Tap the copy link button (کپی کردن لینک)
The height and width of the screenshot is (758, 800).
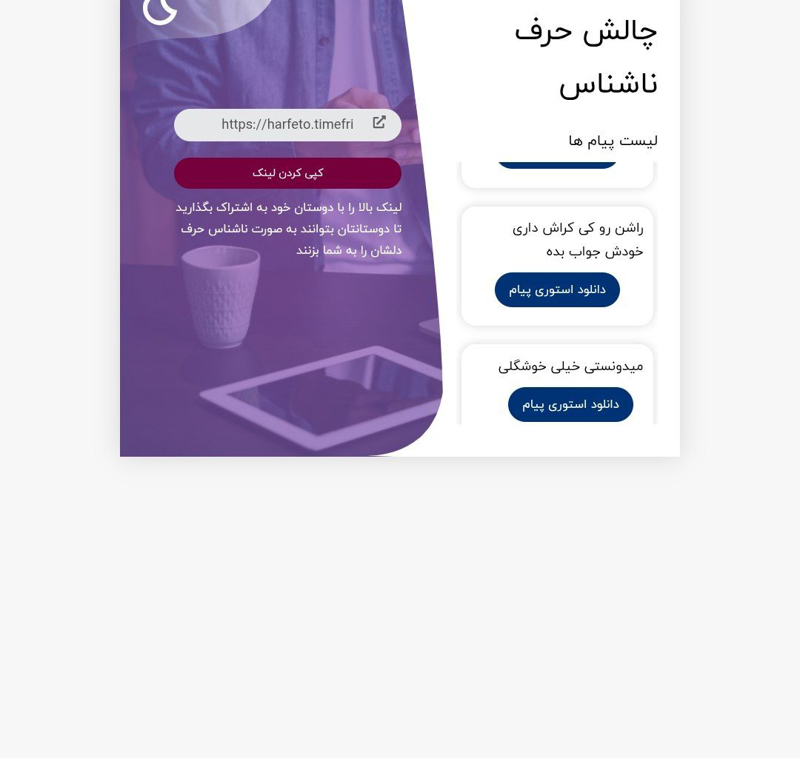click(x=287, y=173)
